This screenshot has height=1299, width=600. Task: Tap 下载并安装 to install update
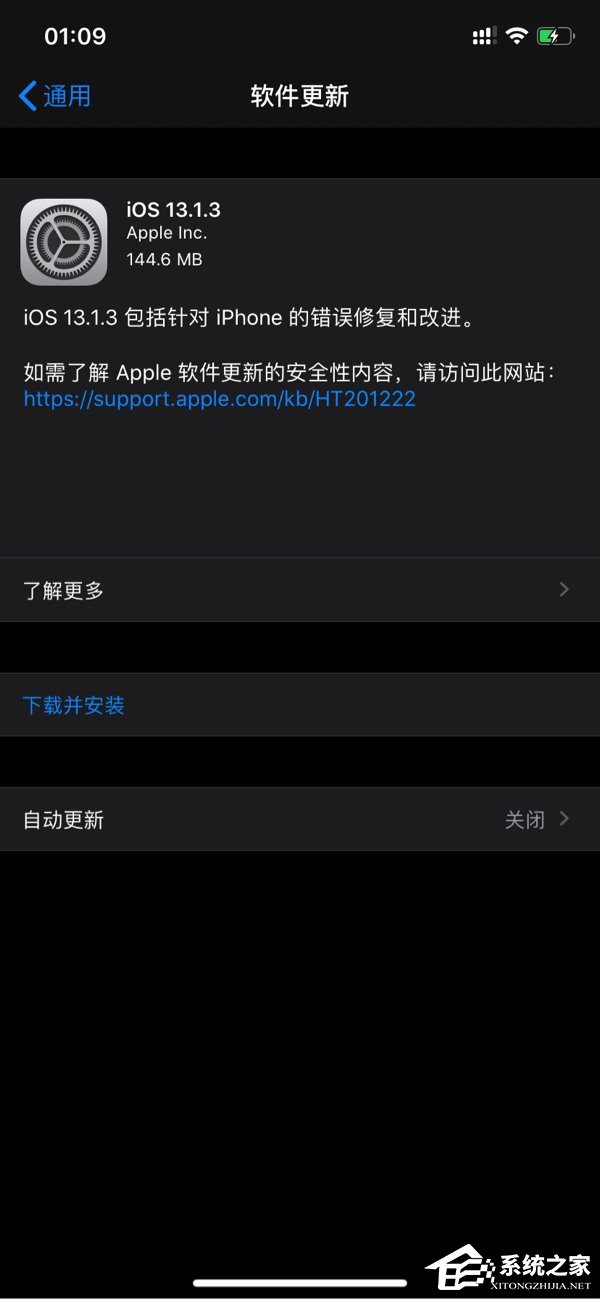click(74, 705)
